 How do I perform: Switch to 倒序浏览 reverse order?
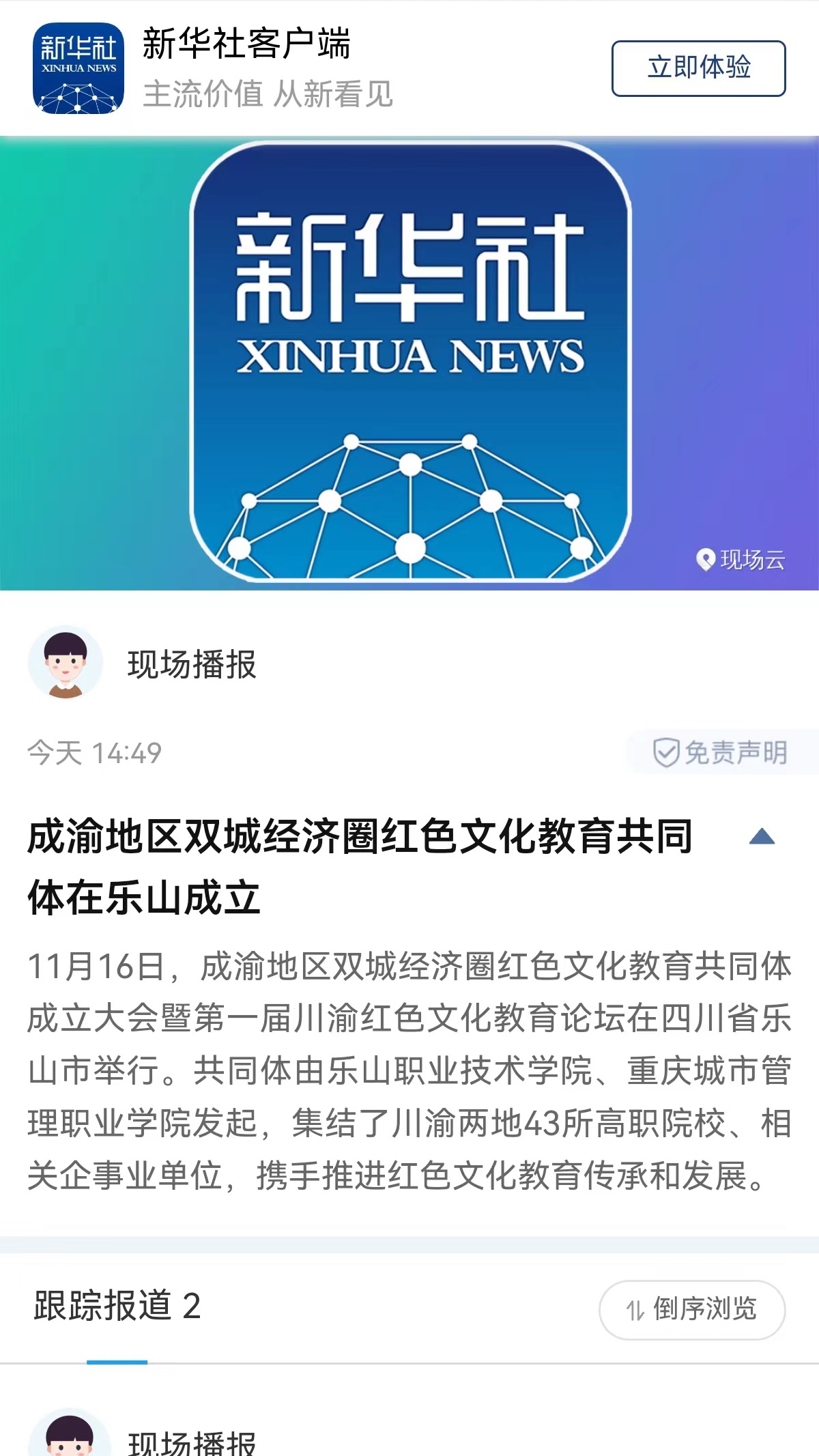tap(692, 1309)
